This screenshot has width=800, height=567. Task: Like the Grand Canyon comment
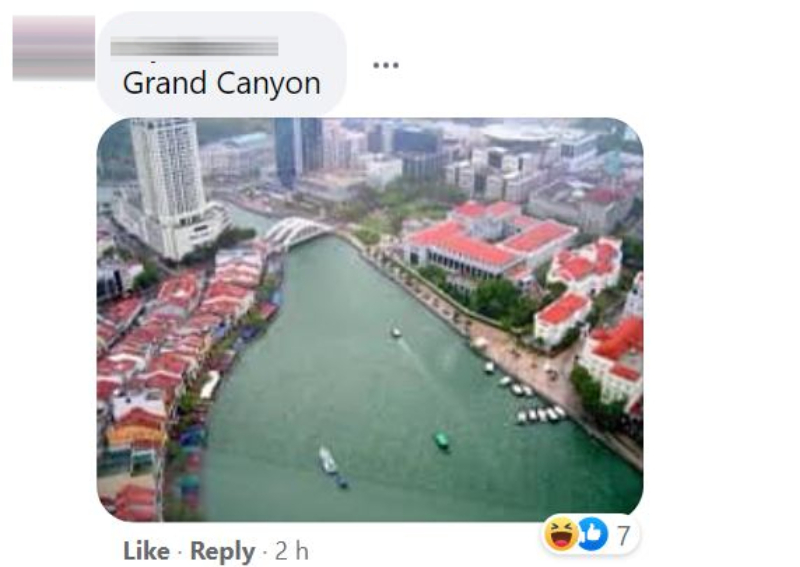coord(145,551)
